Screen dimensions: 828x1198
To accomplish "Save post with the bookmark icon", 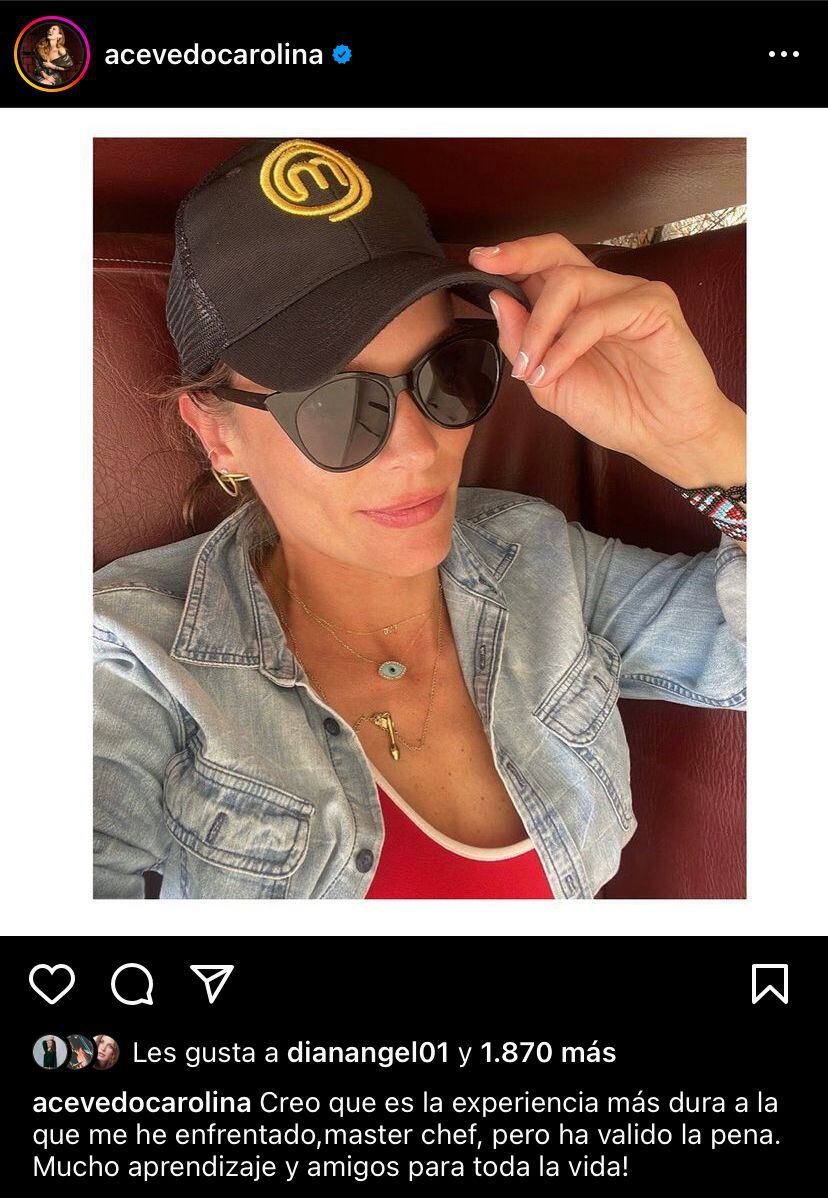I will [769, 984].
